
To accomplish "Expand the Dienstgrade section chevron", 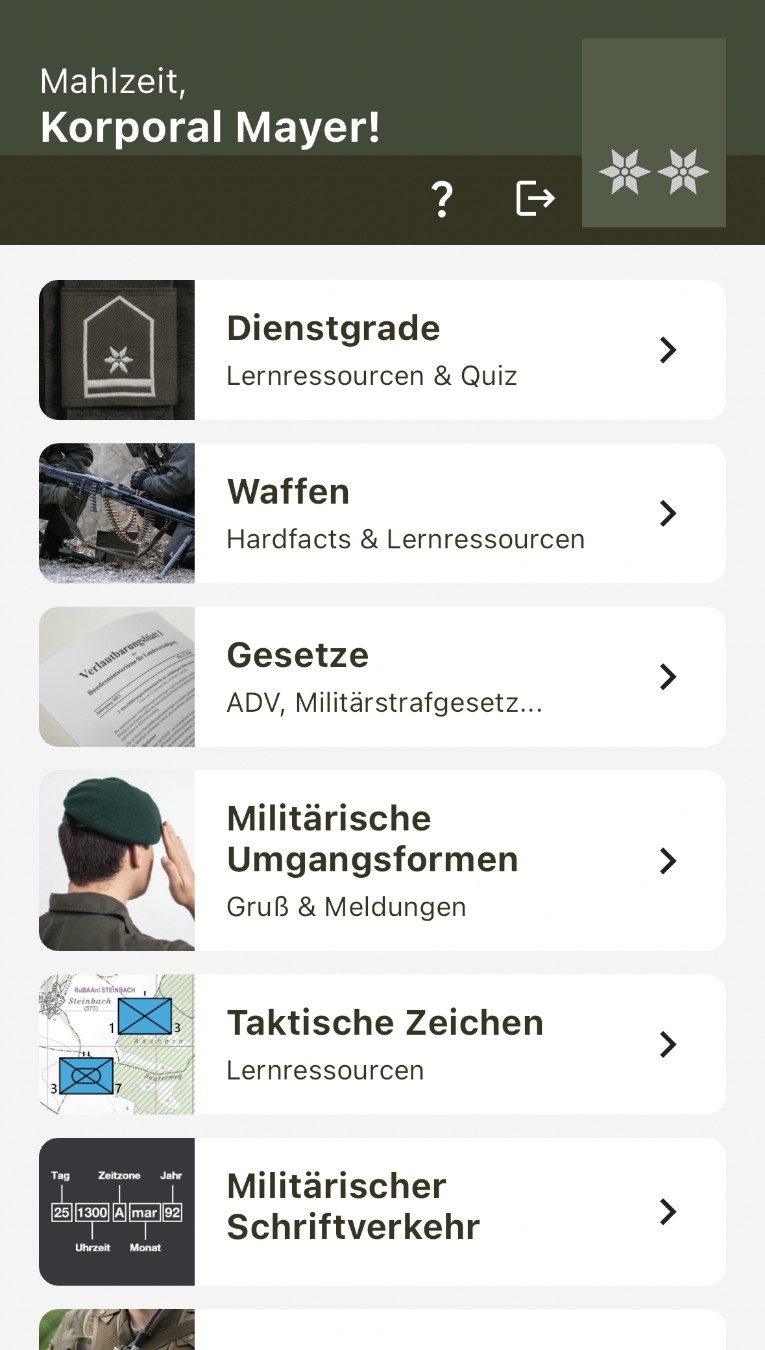I will pyautogui.click(x=667, y=351).
